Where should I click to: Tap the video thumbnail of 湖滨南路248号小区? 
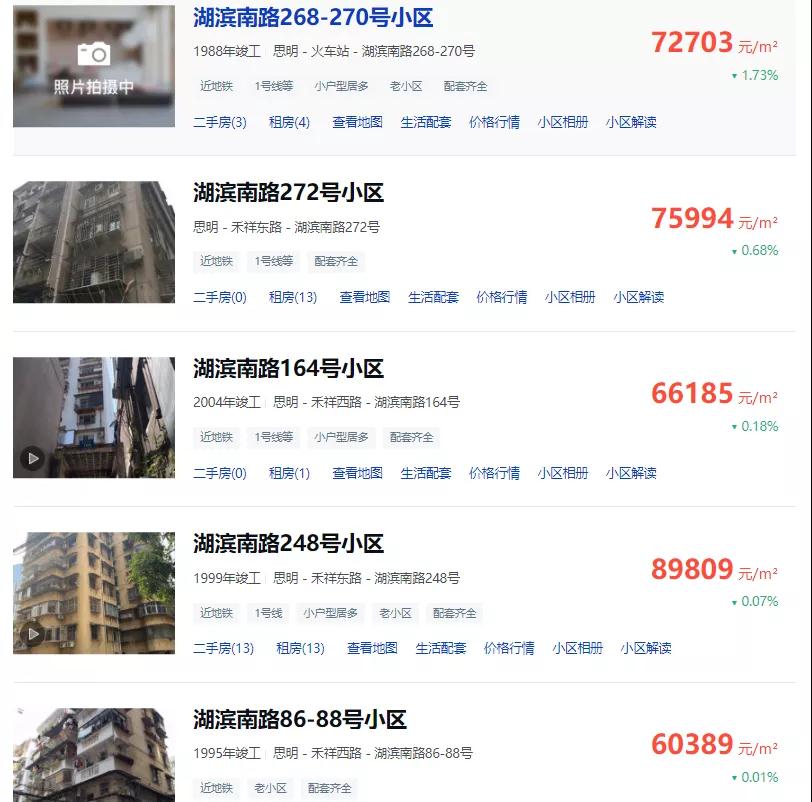(x=34, y=634)
